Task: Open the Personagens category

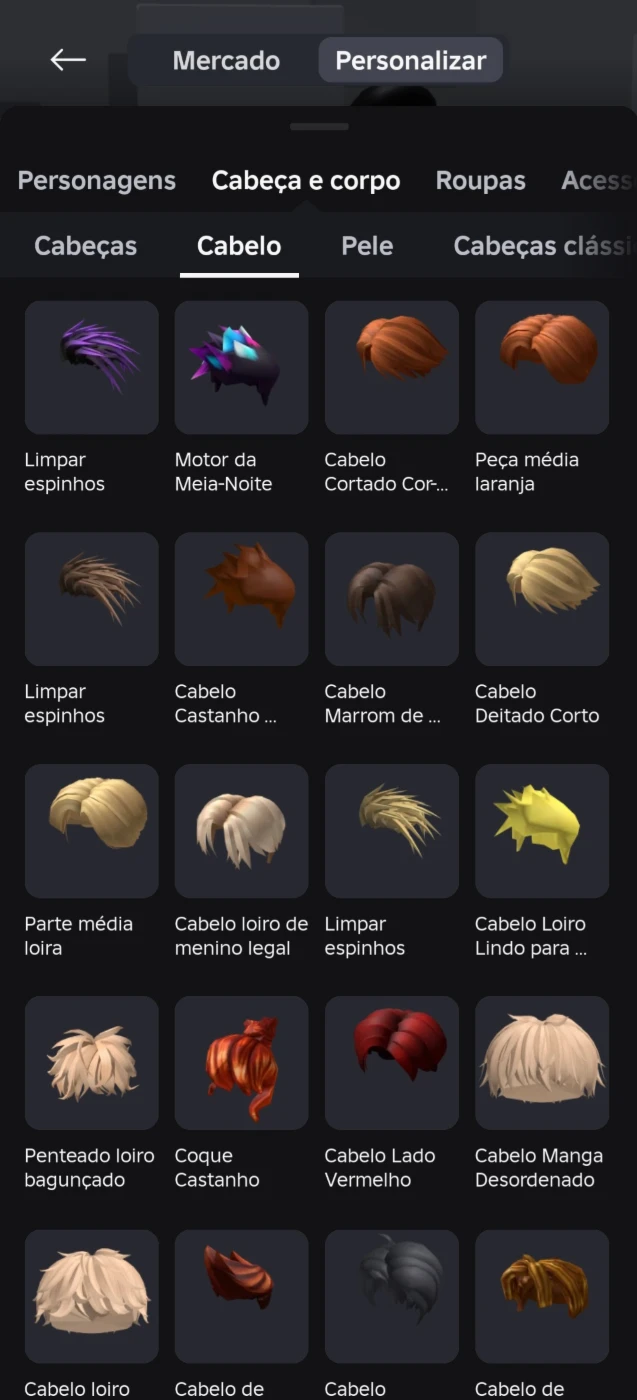Action: 97,180
